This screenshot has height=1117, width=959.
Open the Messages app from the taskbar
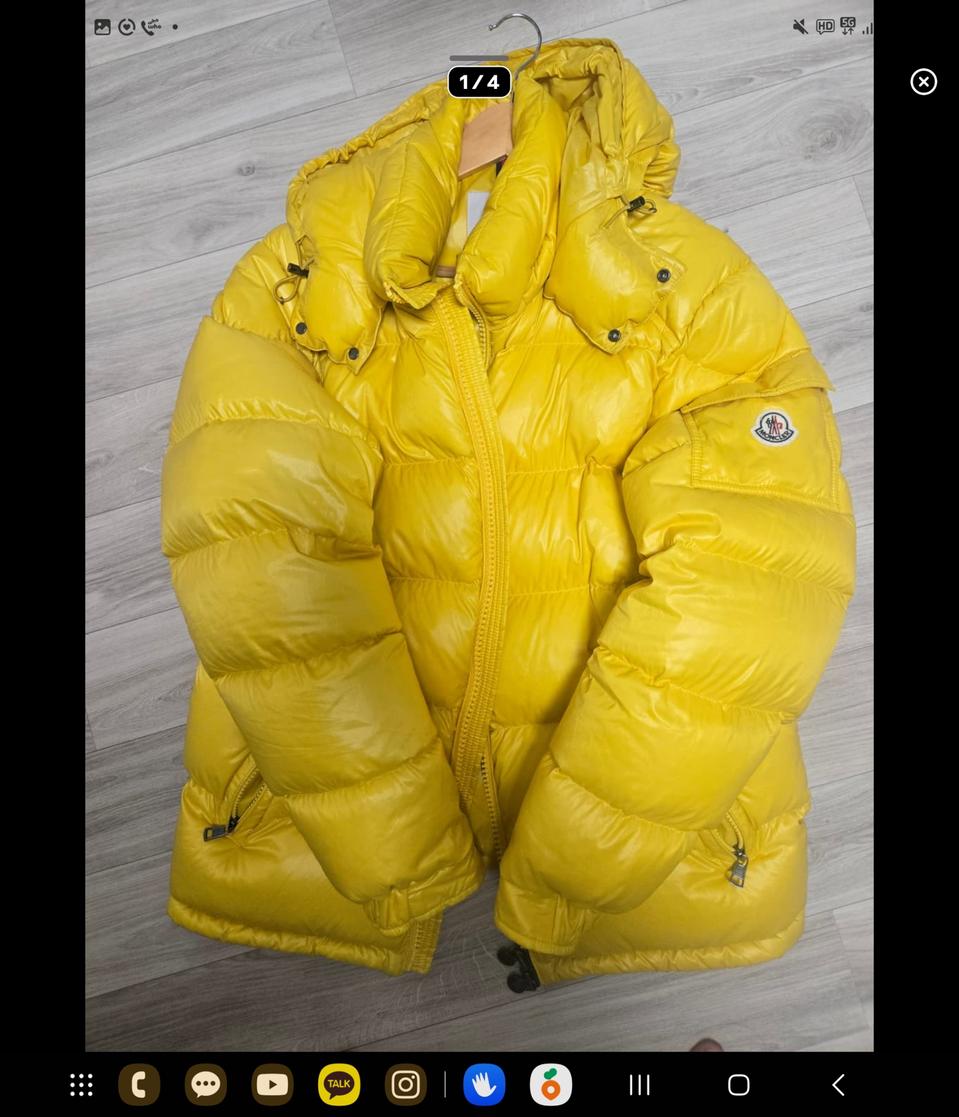[206, 1085]
